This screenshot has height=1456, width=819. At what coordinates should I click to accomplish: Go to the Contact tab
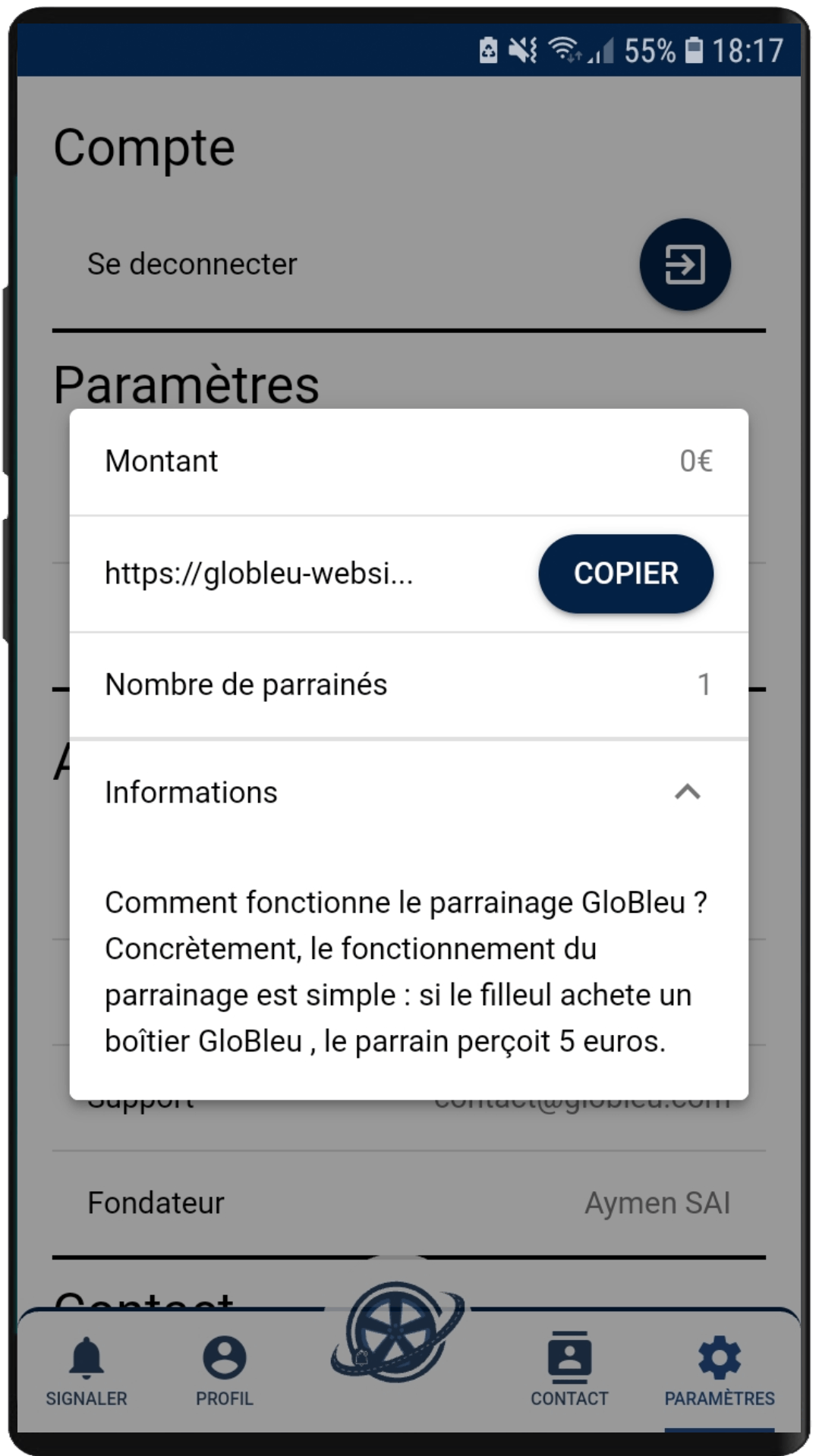[x=569, y=1371]
